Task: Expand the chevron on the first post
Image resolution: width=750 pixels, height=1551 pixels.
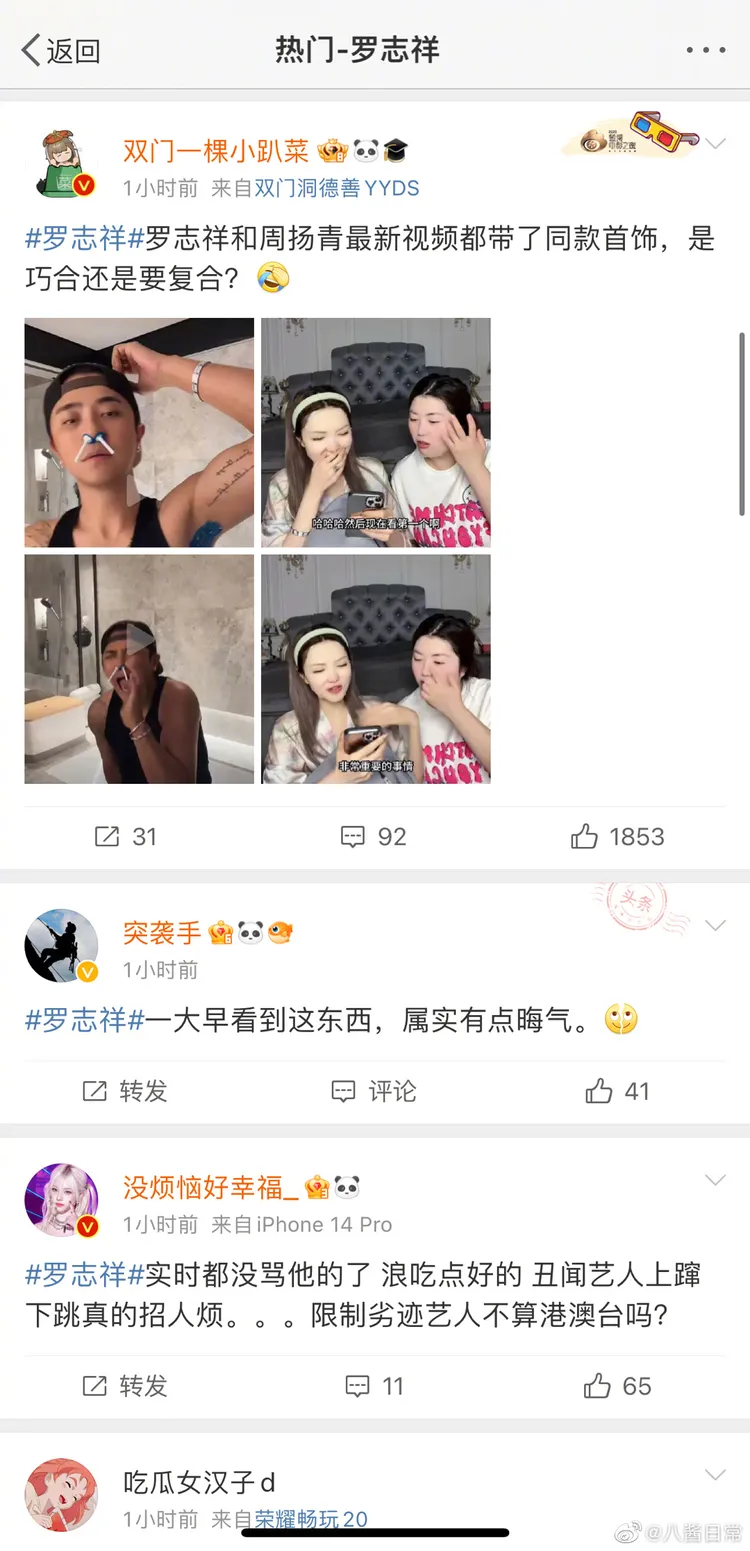Action: point(716,140)
